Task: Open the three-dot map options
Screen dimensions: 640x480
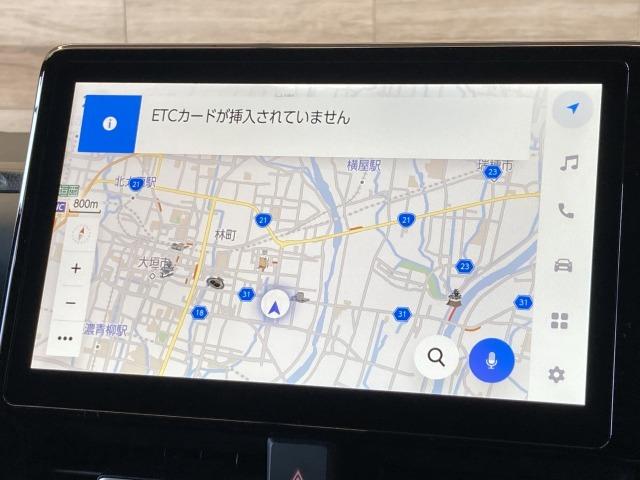Action: pyautogui.click(x=66, y=338)
